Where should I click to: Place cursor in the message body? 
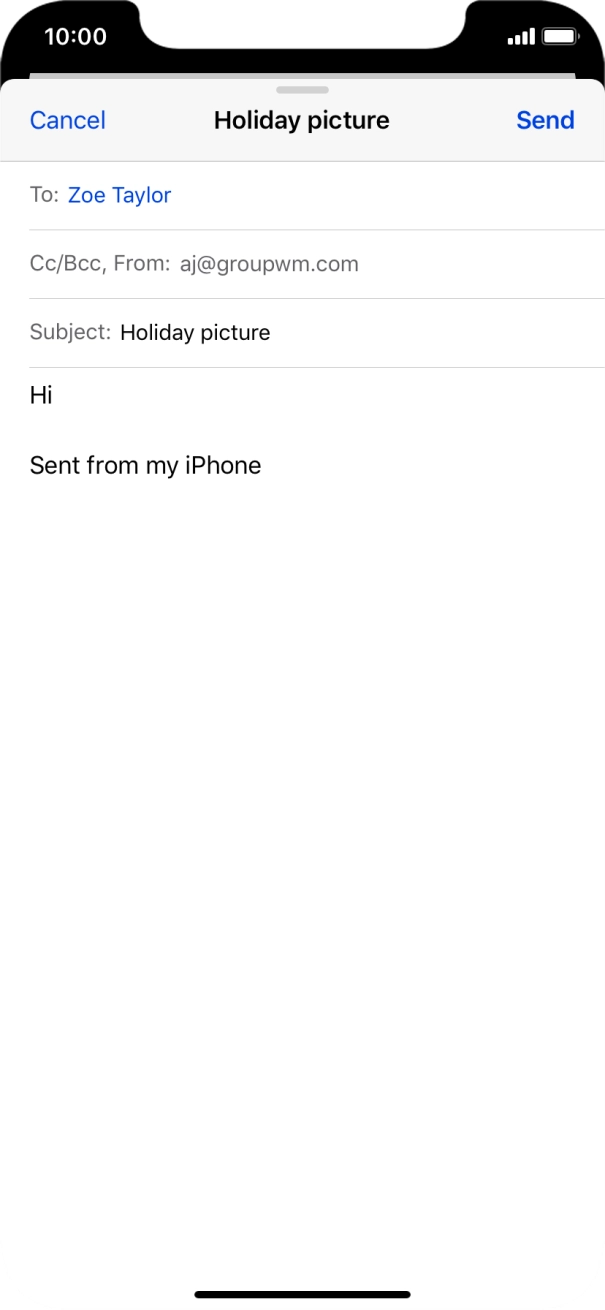[x=302, y=800]
